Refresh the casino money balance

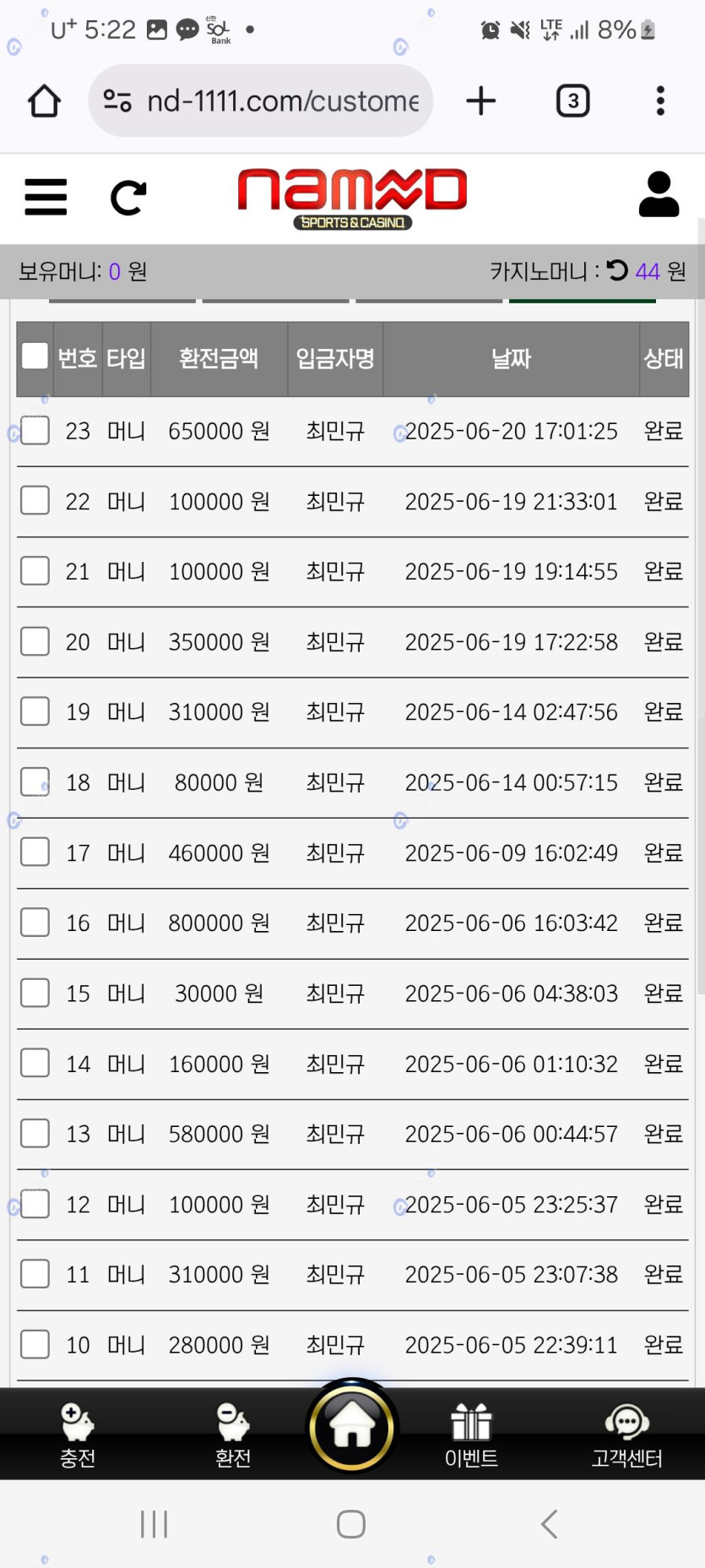click(617, 270)
